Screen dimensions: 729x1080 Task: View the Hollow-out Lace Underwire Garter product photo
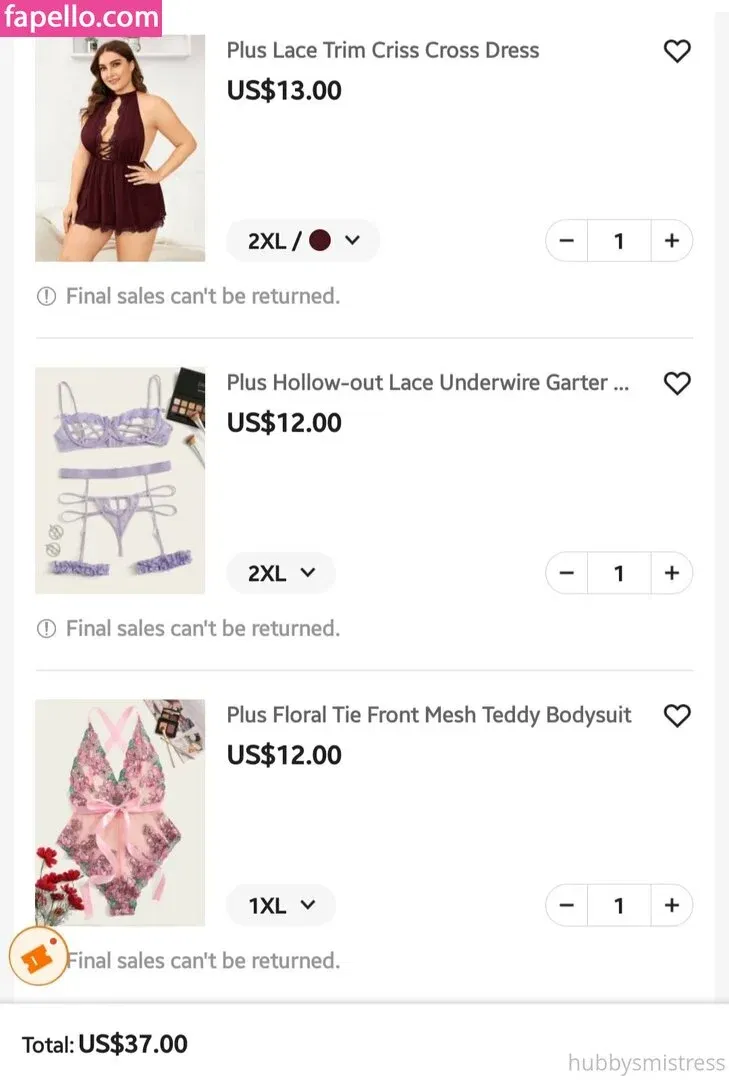tap(120, 480)
